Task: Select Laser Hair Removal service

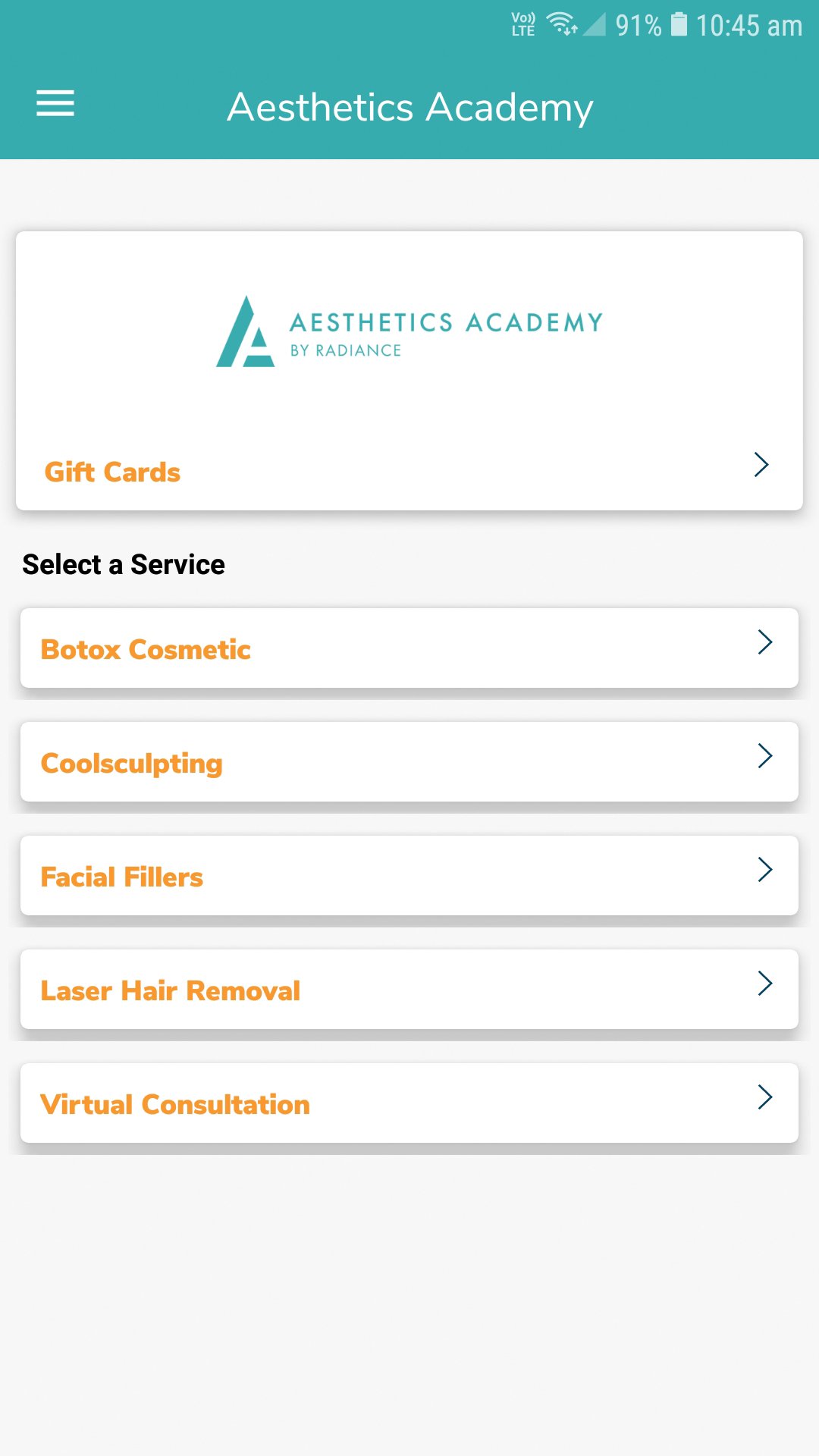Action: coord(171,990)
